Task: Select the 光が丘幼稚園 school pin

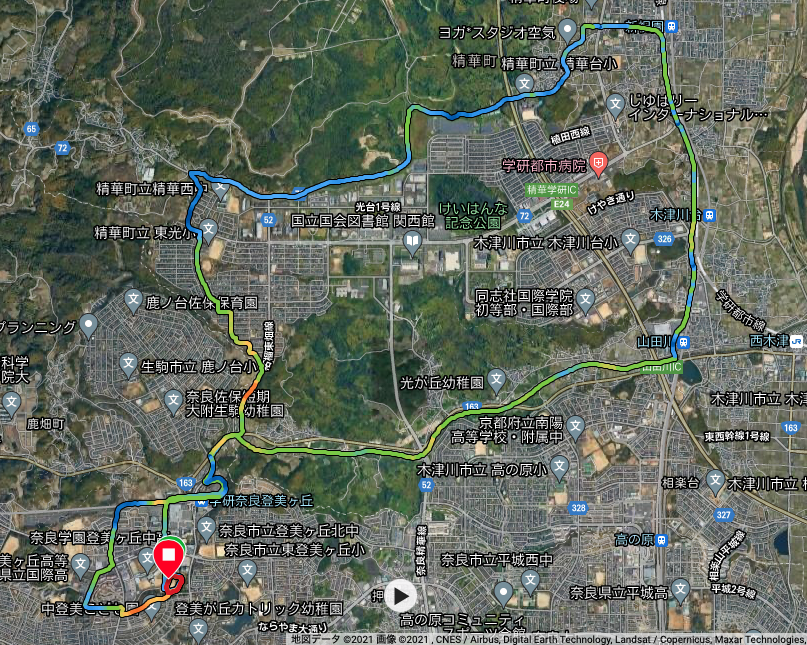Action: [x=496, y=381]
